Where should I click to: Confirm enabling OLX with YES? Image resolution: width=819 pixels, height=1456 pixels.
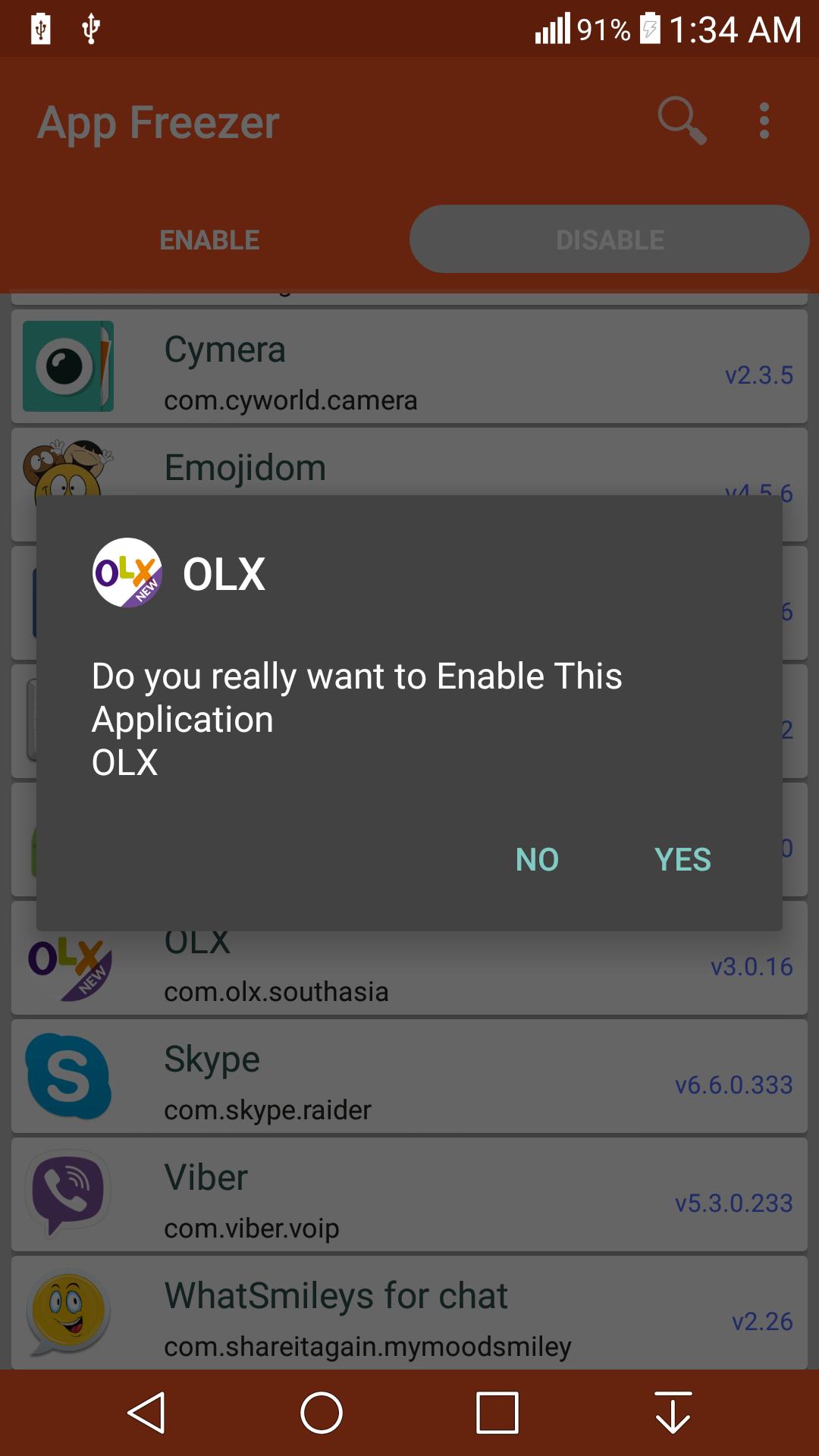tap(682, 859)
